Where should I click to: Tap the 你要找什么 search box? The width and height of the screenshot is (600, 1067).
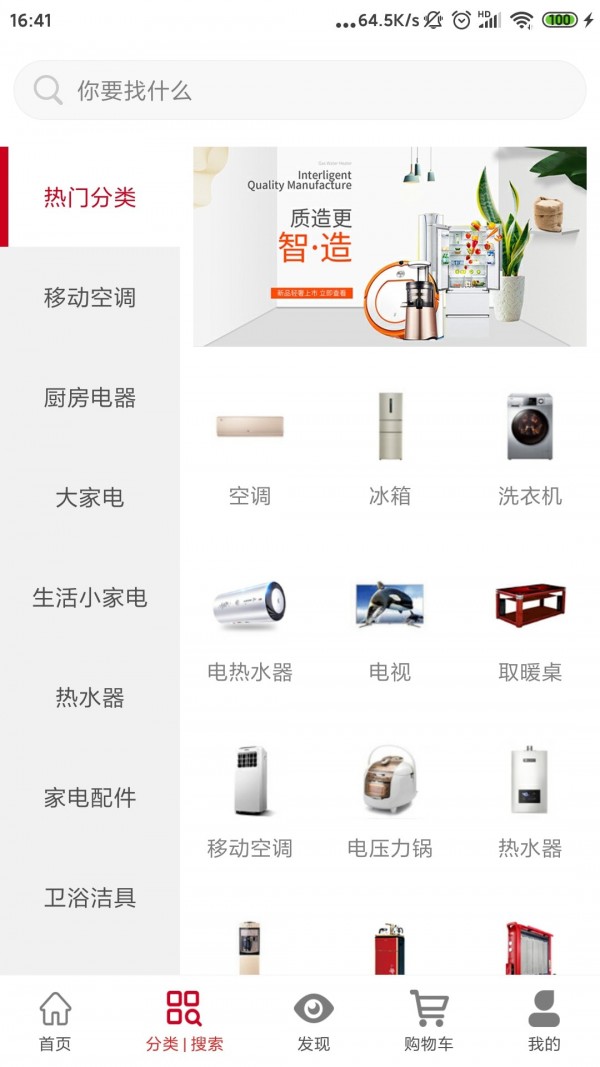click(x=300, y=91)
